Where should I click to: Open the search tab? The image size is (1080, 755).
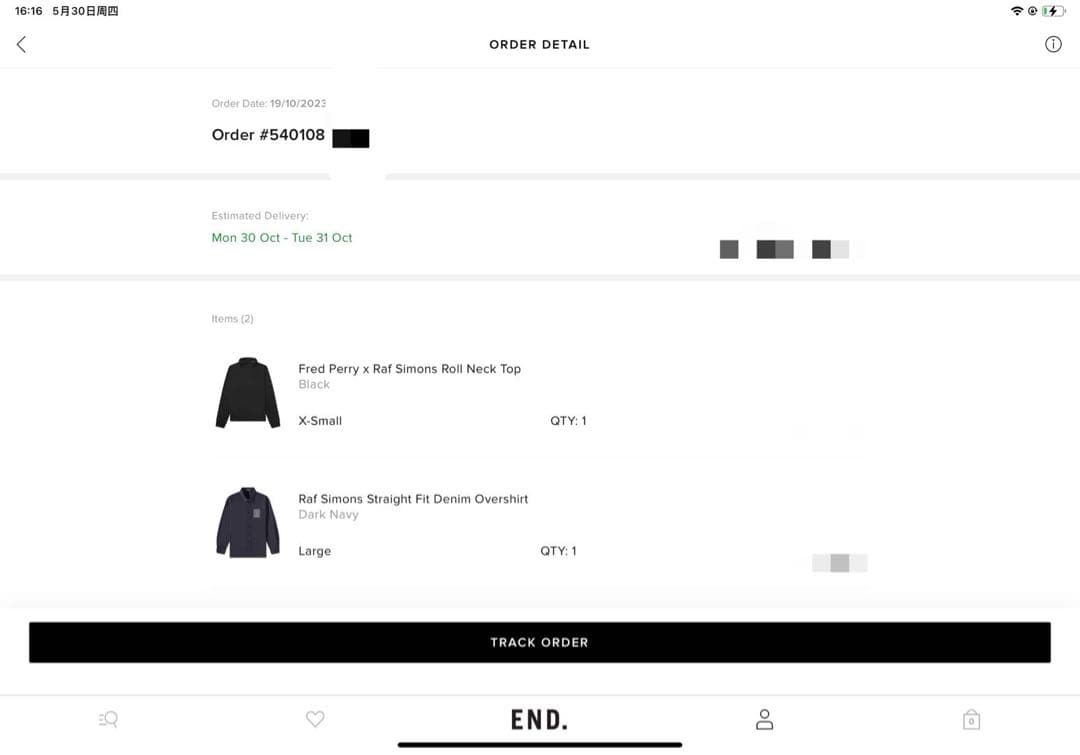pyautogui.click(x=109, y=719)
